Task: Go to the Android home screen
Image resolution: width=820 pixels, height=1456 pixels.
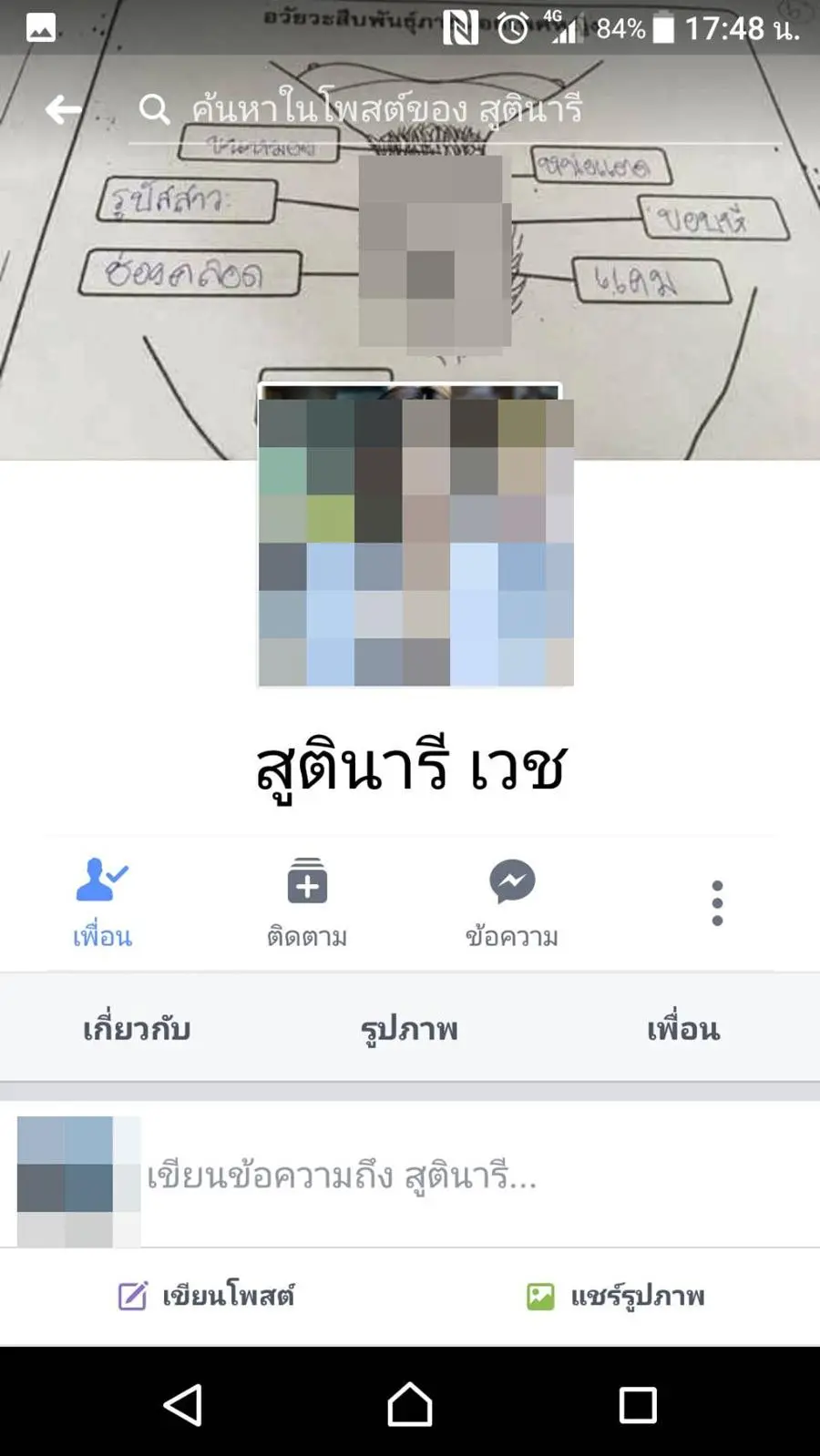Action: point(410,1404)
